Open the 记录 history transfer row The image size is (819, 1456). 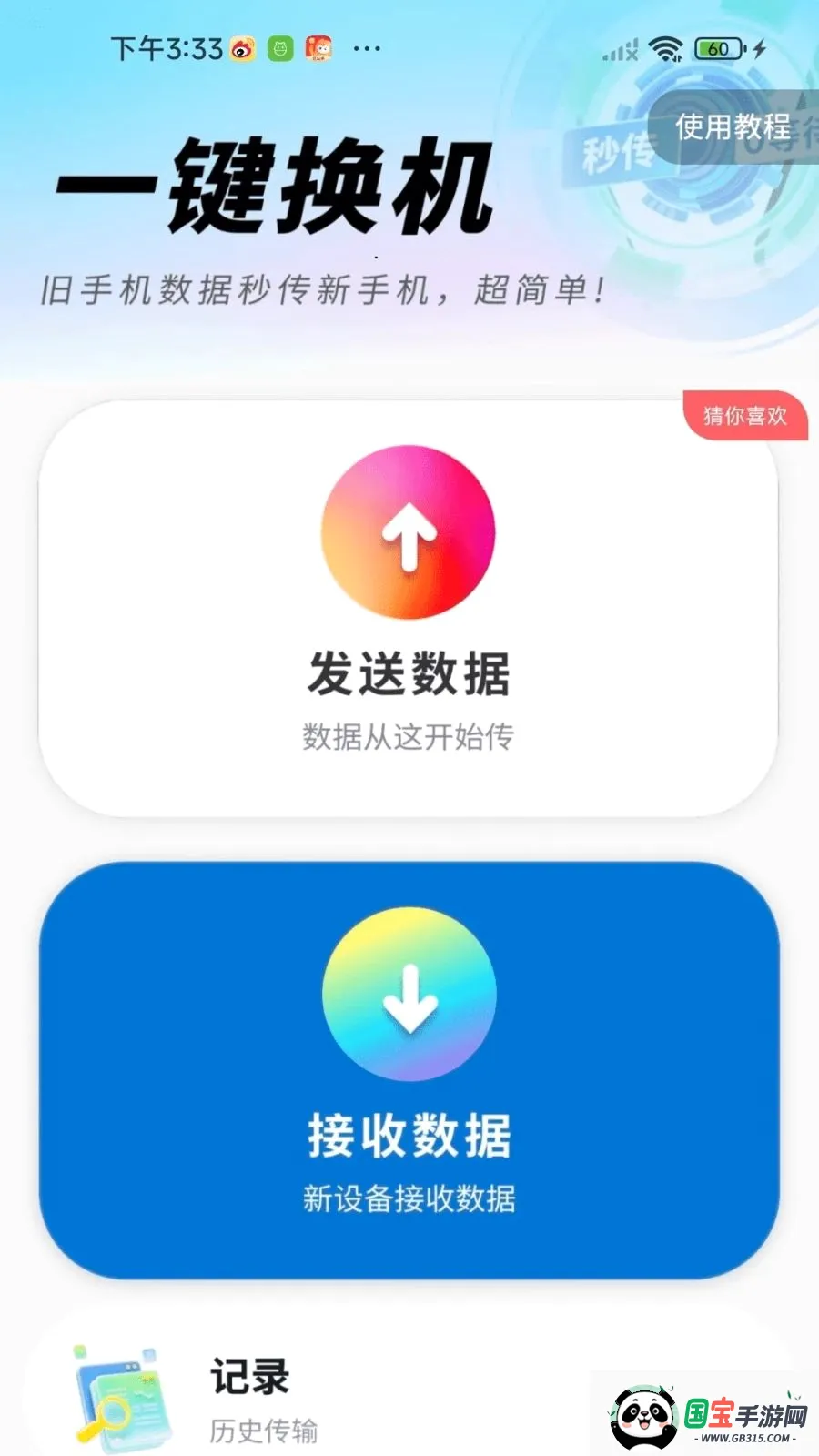pyautogui.click(x=409, y=1383)
